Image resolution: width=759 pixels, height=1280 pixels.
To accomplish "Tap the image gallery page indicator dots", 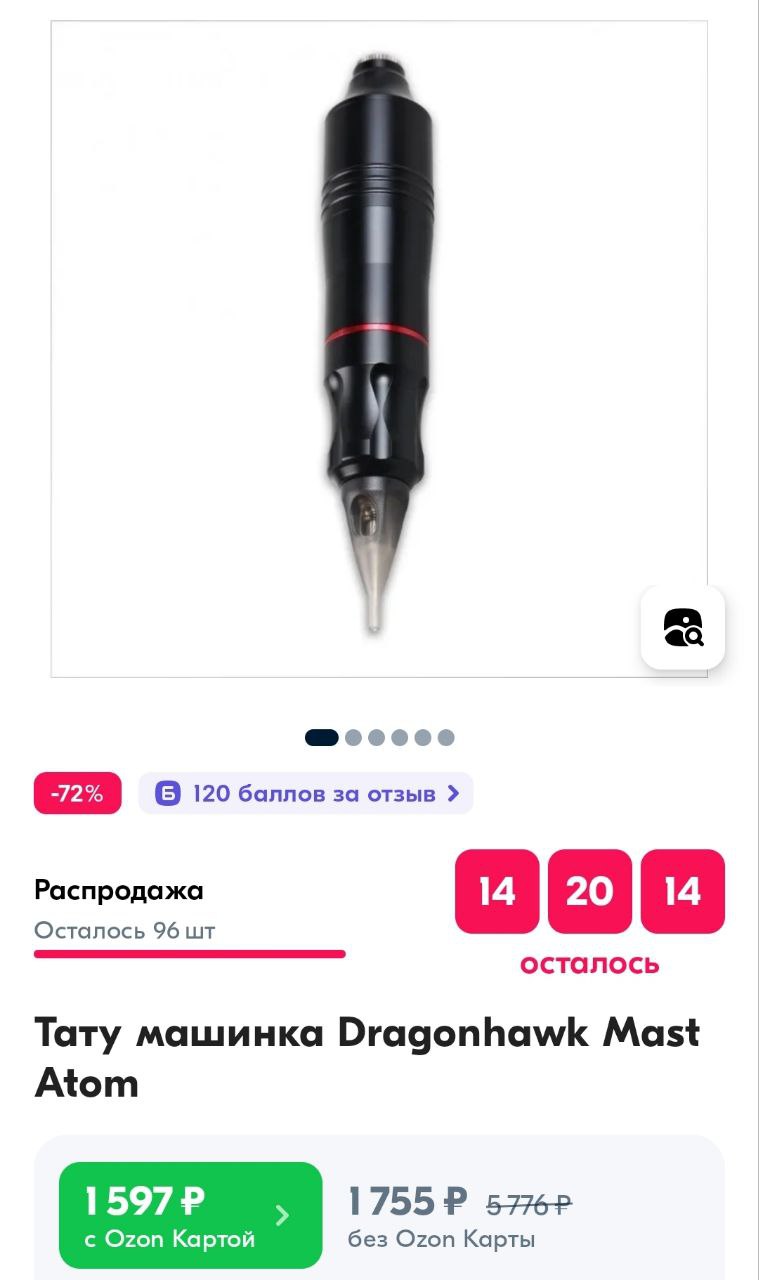I will pyautogui.click(x=379, y=738).
